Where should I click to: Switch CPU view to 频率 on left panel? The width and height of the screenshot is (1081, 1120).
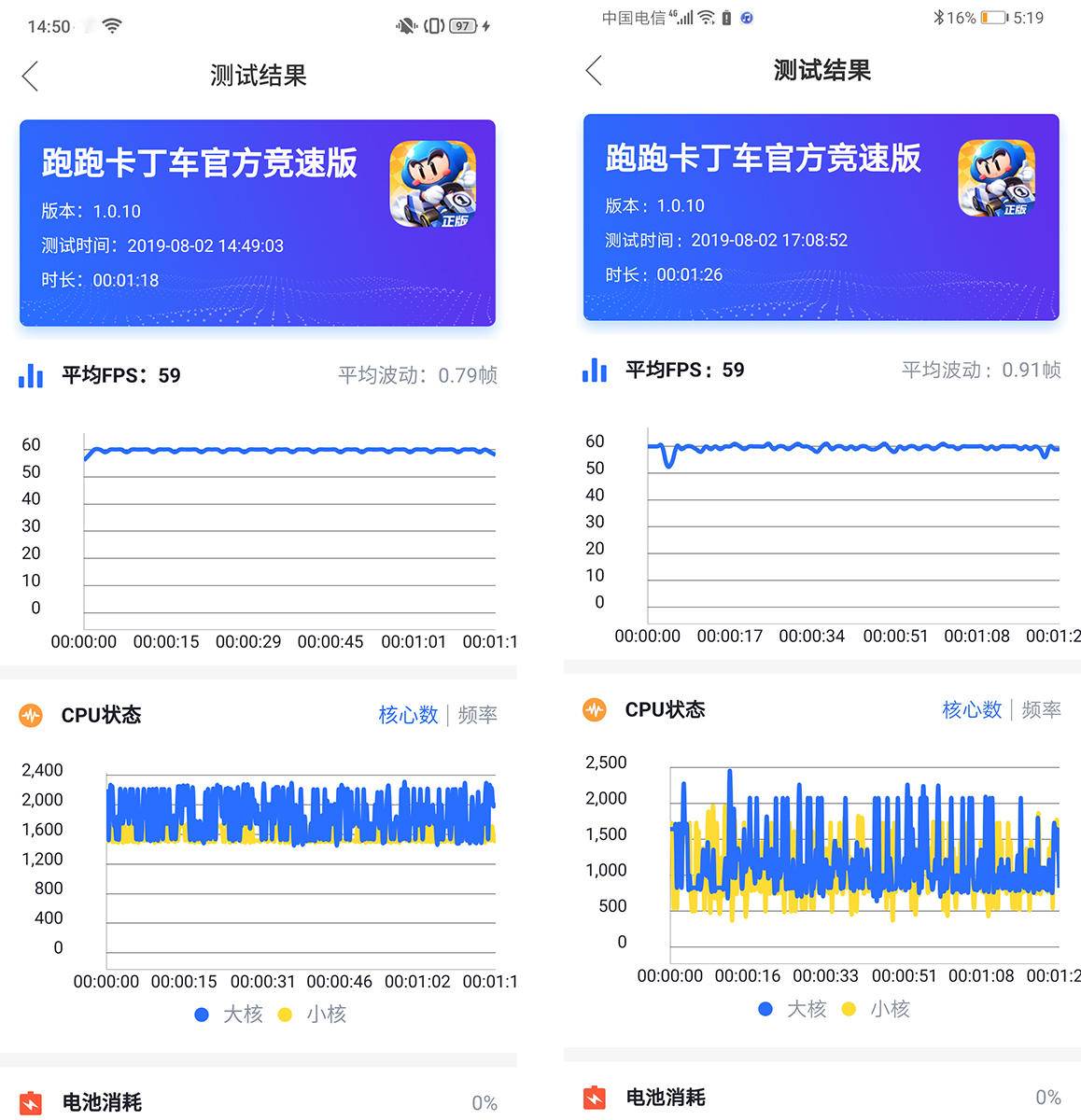pos(477,715)
